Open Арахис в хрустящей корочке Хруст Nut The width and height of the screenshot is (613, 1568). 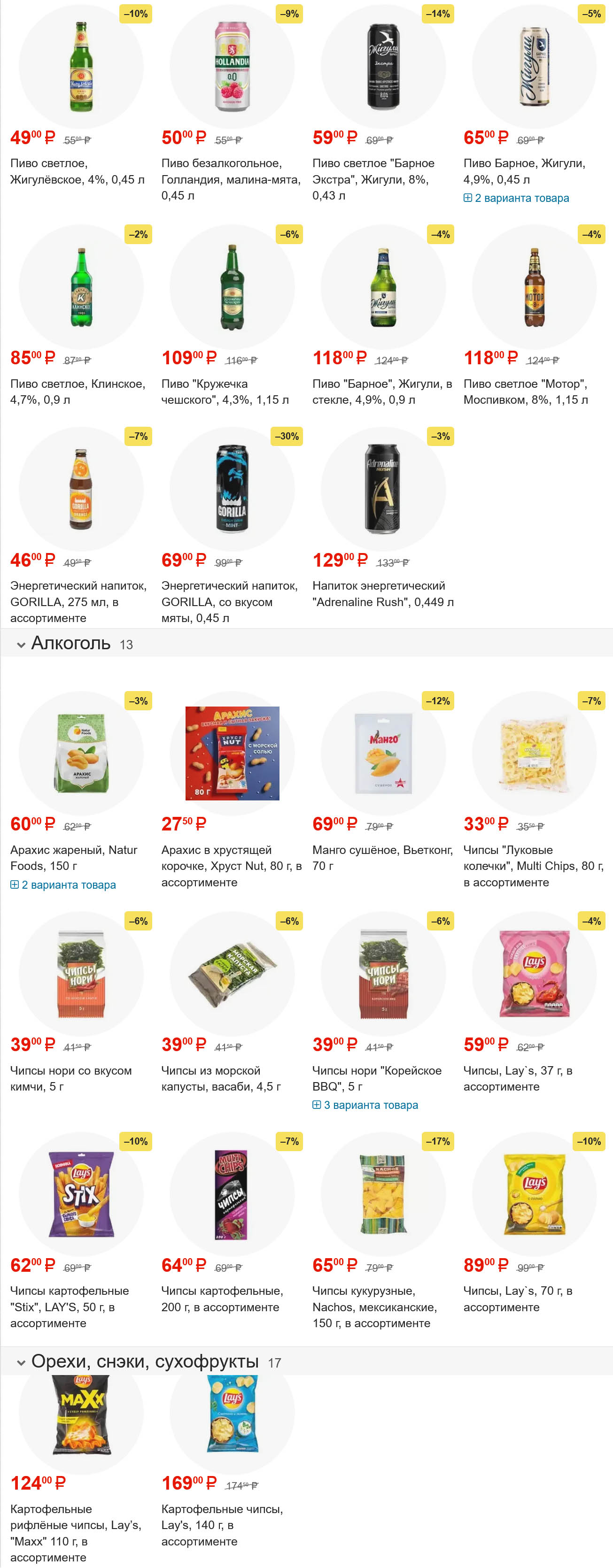(x=231, y=866)
